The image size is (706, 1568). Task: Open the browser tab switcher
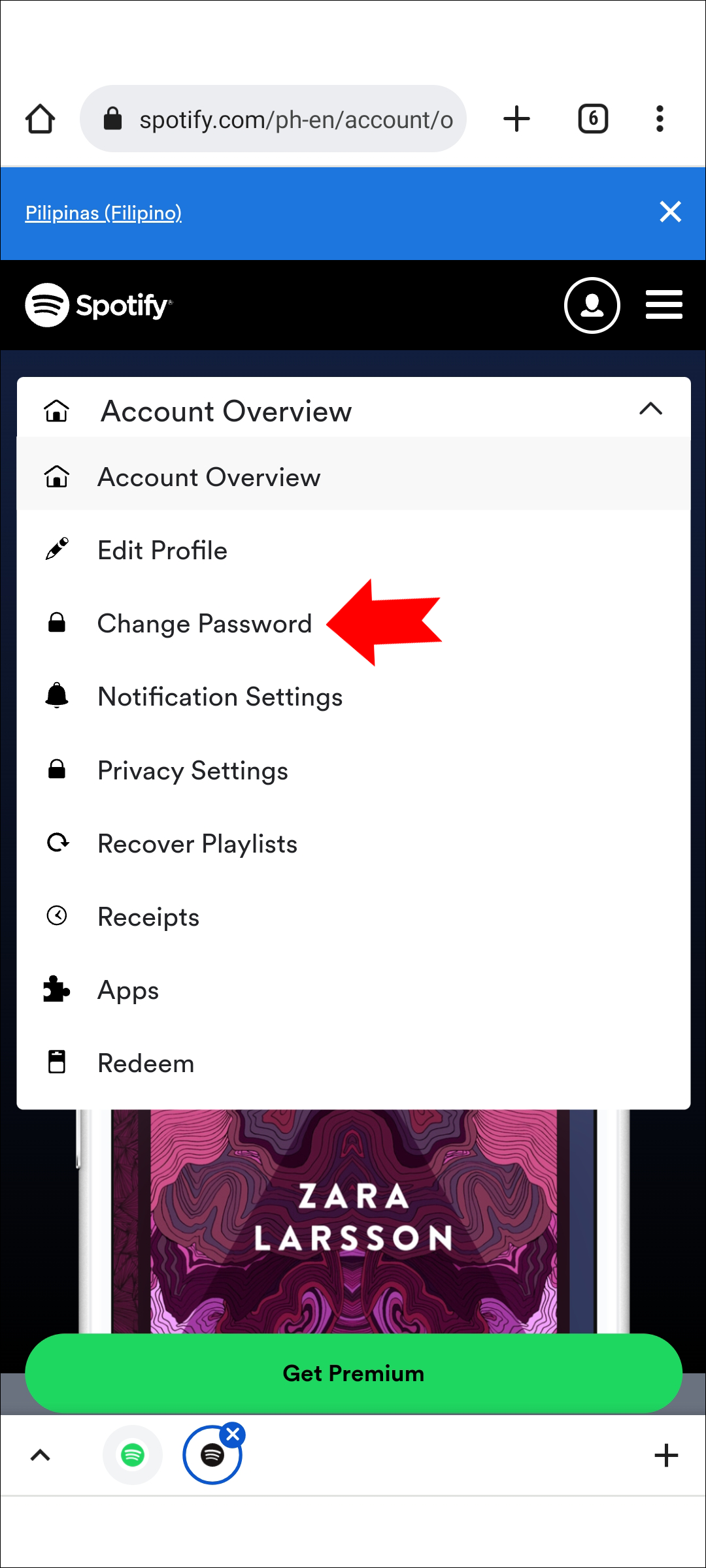pyautogui.click(x=593, y=119)
